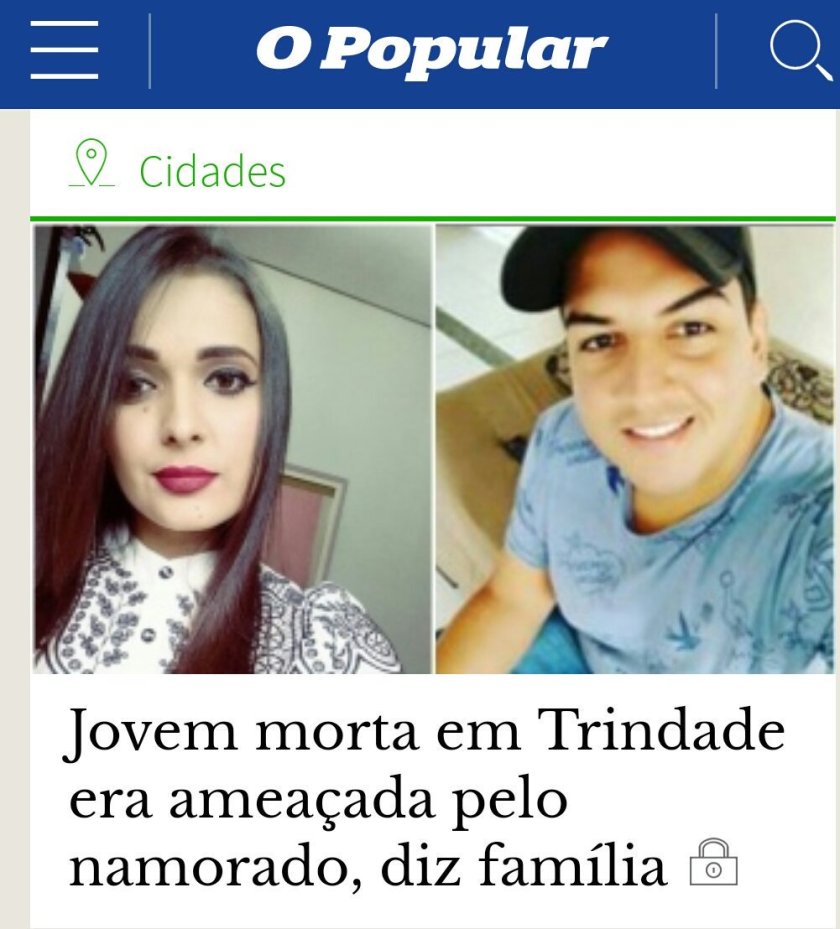The image size is (840, 929).
Task: Open the hamburger menu
Action: click(x=64, y=50)
